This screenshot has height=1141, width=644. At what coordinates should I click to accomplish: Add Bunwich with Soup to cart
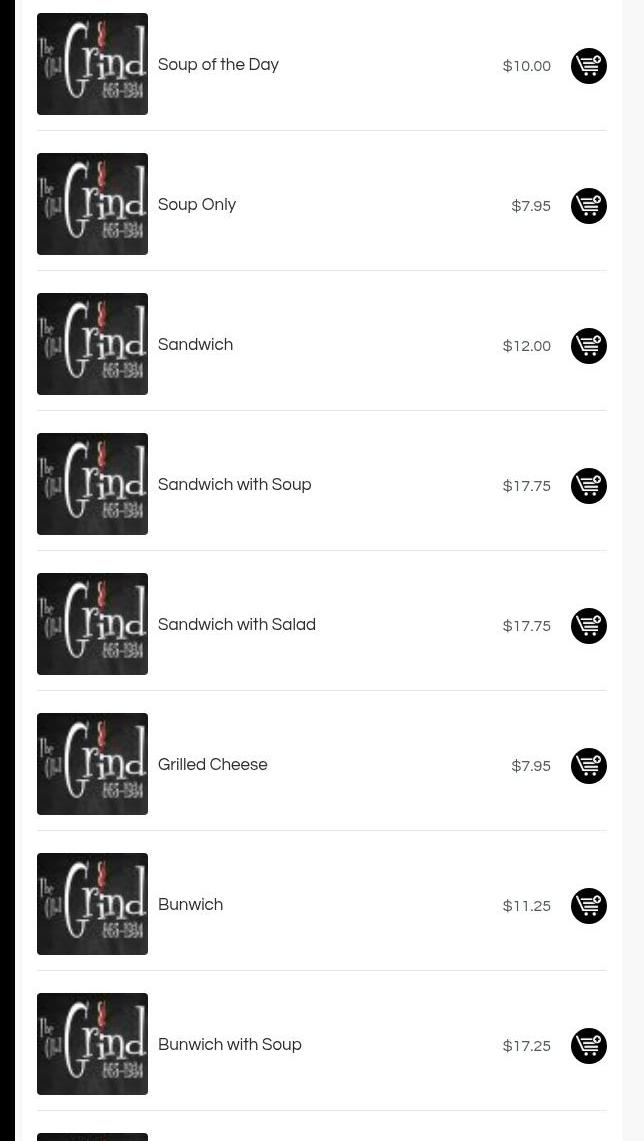click(x=589, y=1046)
